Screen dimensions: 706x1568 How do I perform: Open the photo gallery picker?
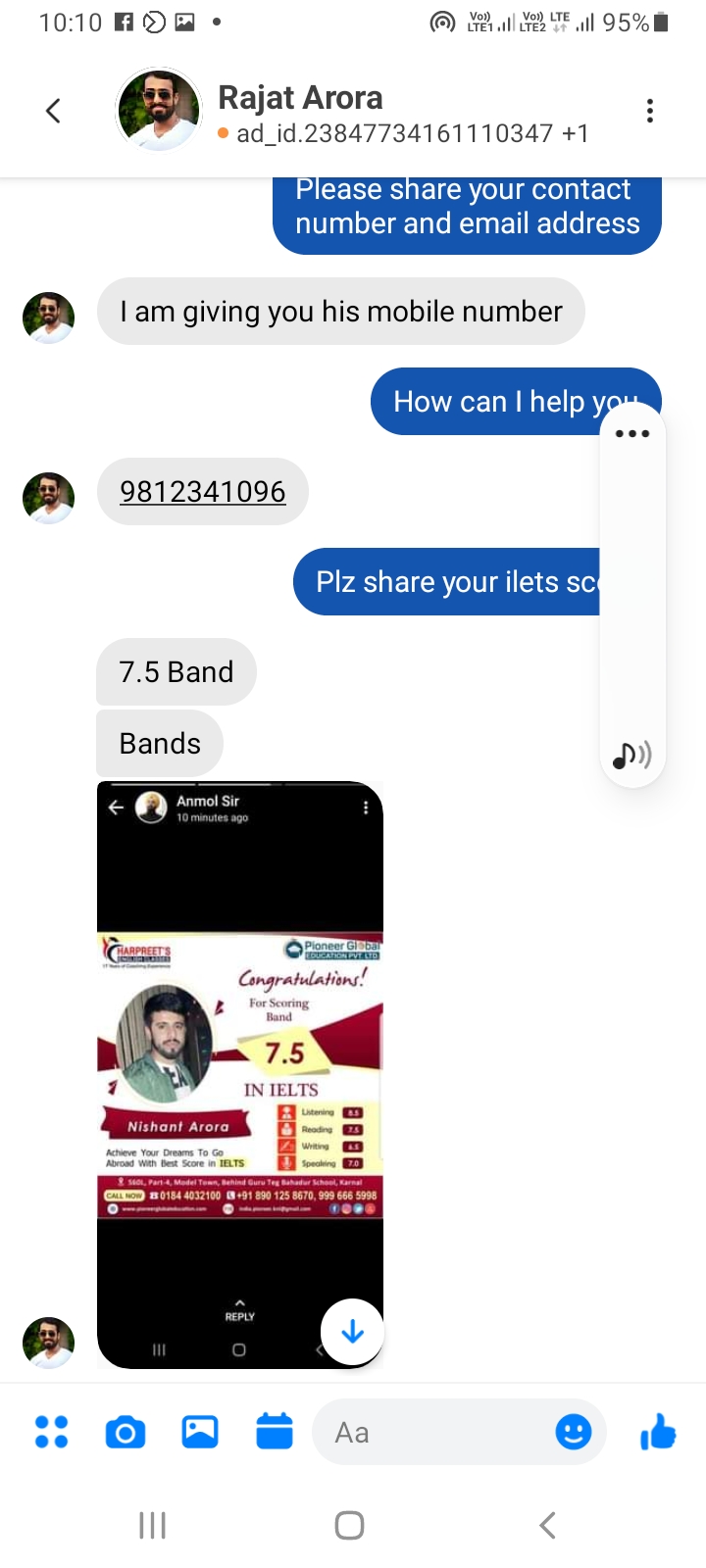[x=200, y=1432]
